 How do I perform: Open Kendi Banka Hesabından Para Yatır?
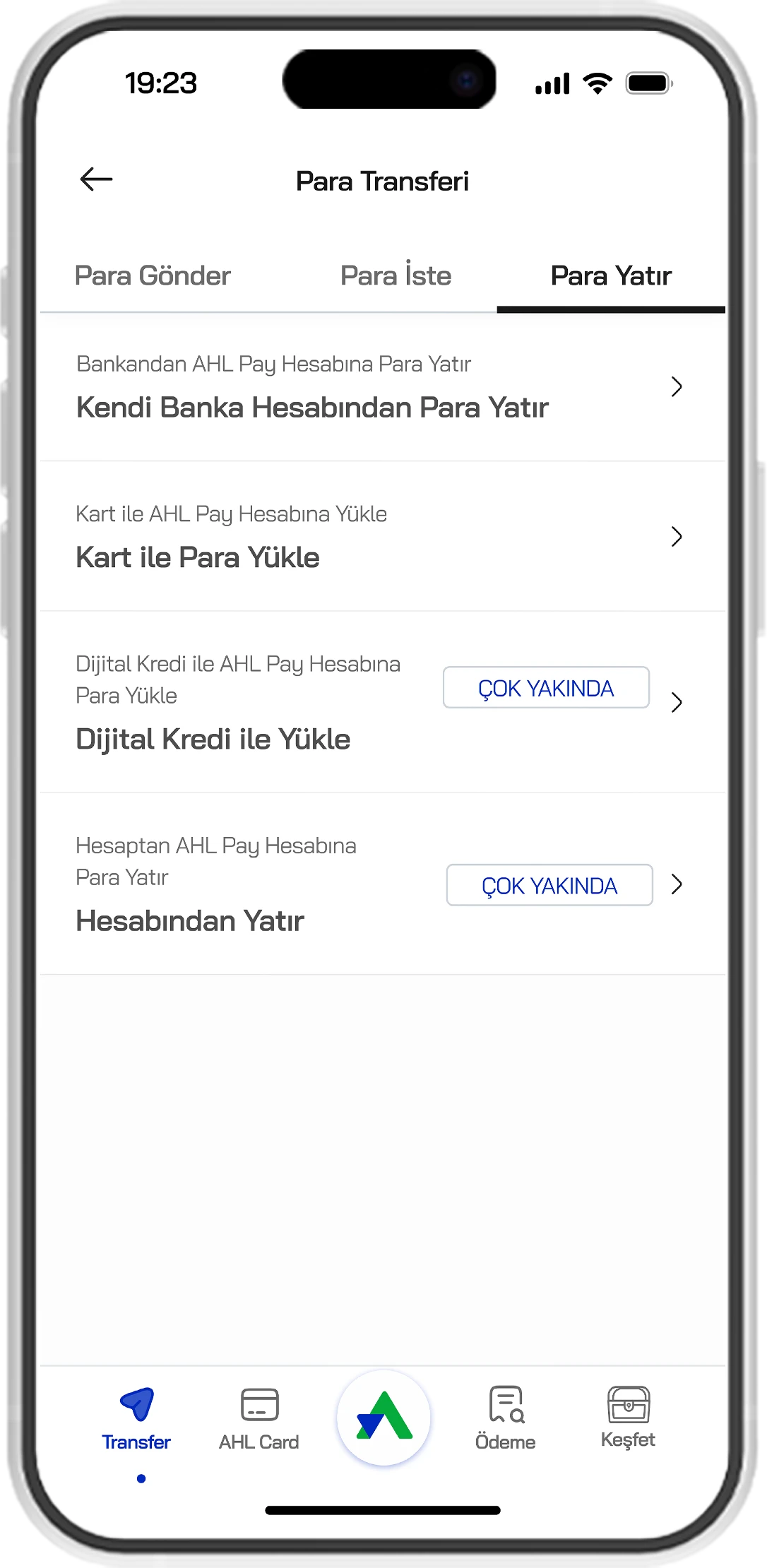[x=381, y=388]
